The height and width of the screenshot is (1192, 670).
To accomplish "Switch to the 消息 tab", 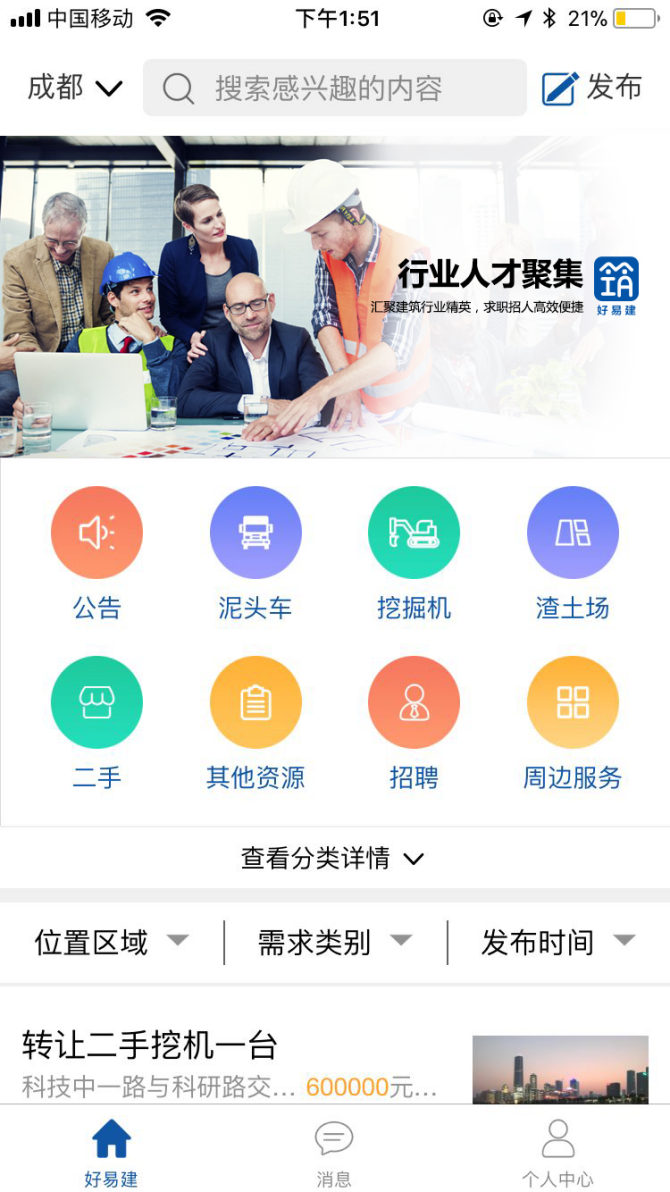I will pos(334,1152).
